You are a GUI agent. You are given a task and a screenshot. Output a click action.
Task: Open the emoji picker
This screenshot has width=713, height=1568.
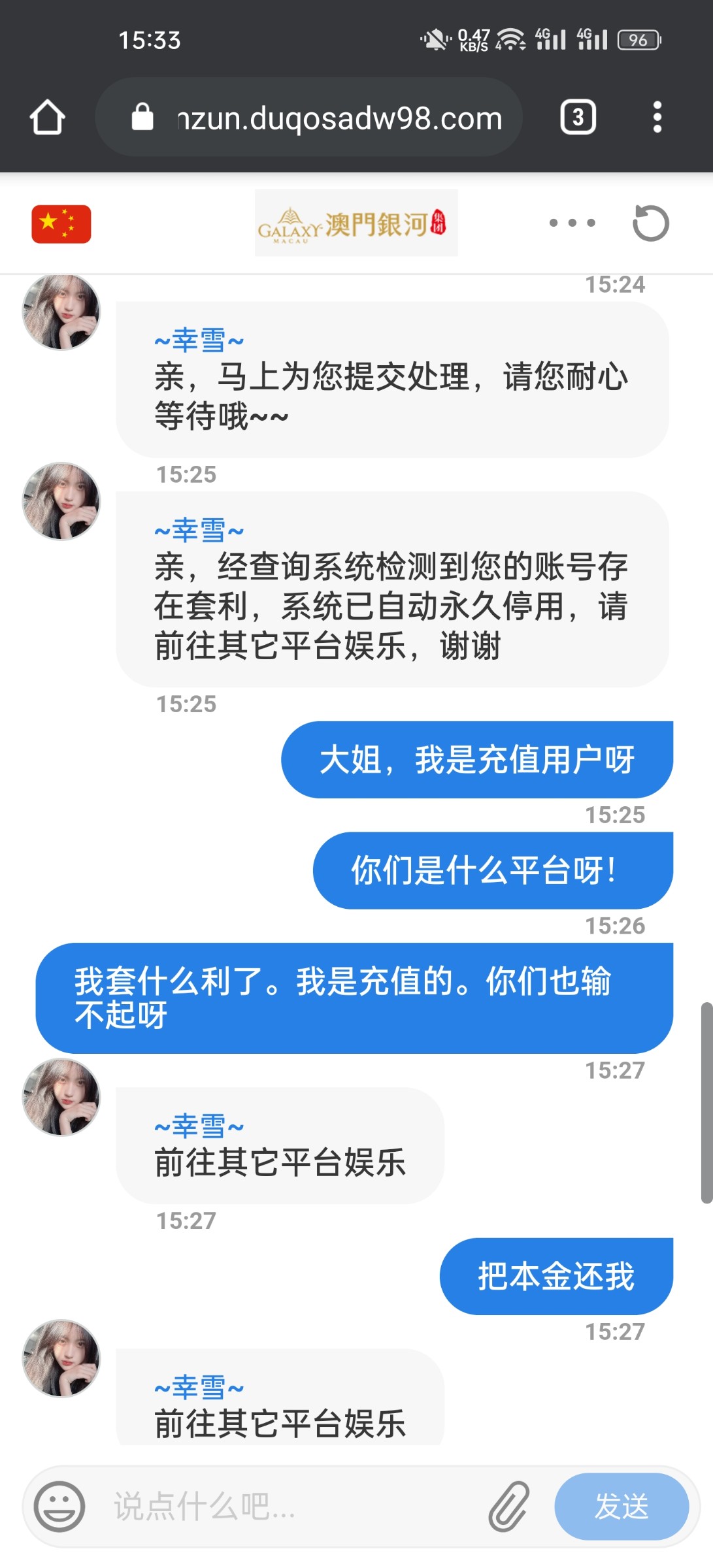(59, 1506)
